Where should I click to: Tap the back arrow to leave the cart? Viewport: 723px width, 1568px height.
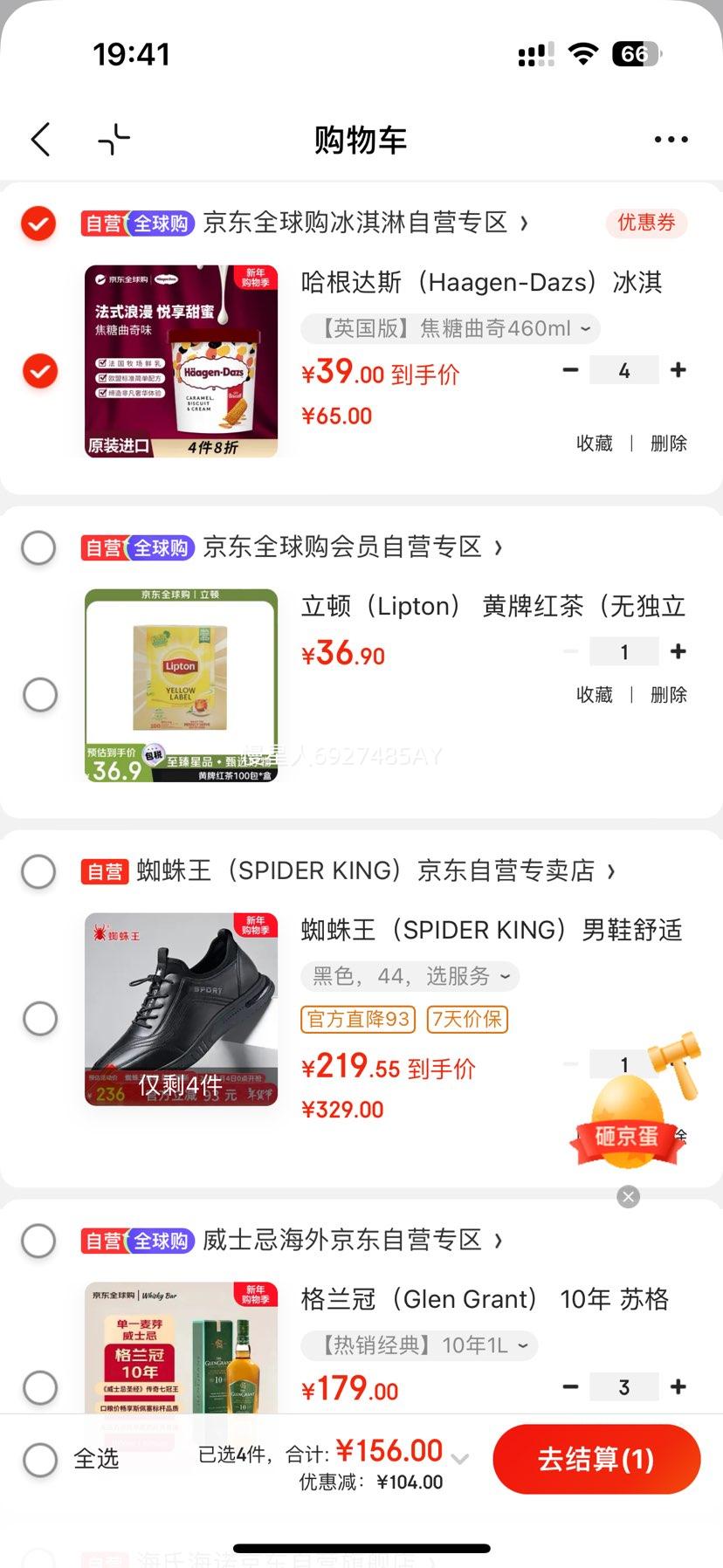tap(39, 139)
